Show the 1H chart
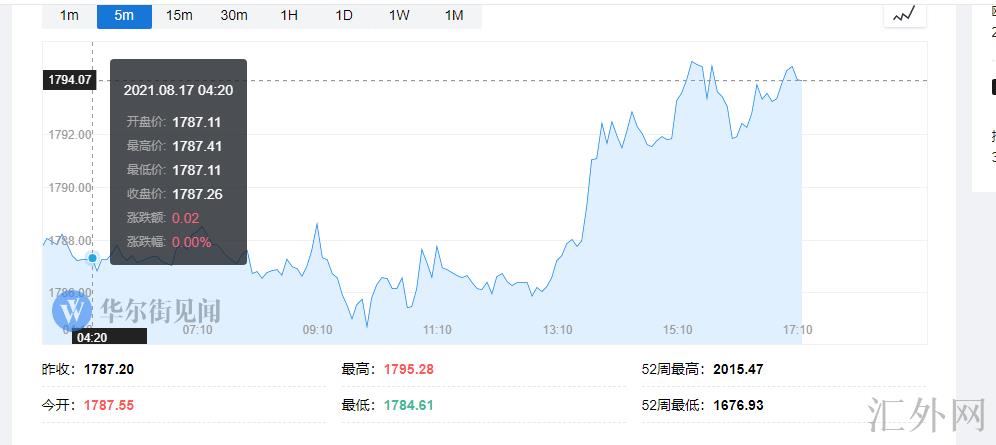This screenshot has height=445, width=996. pyautogui.click(x=289, y=15)
